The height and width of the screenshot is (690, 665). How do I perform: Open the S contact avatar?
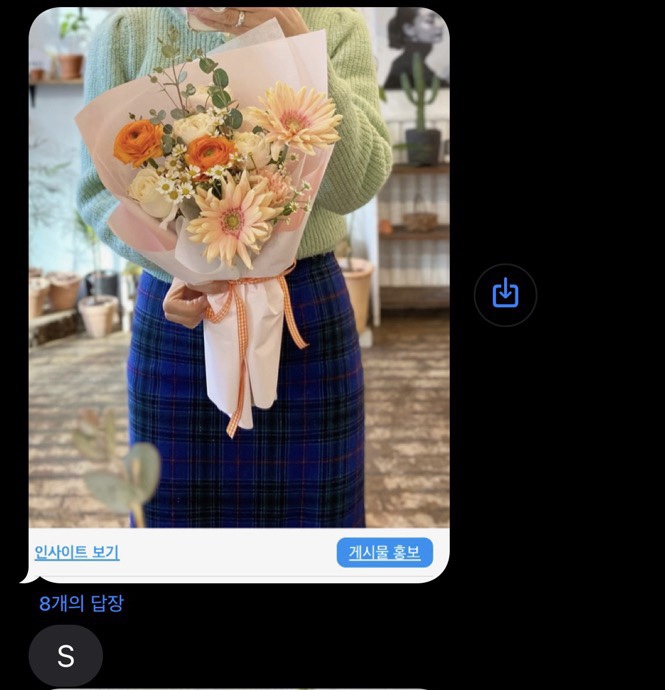[65, 656]
